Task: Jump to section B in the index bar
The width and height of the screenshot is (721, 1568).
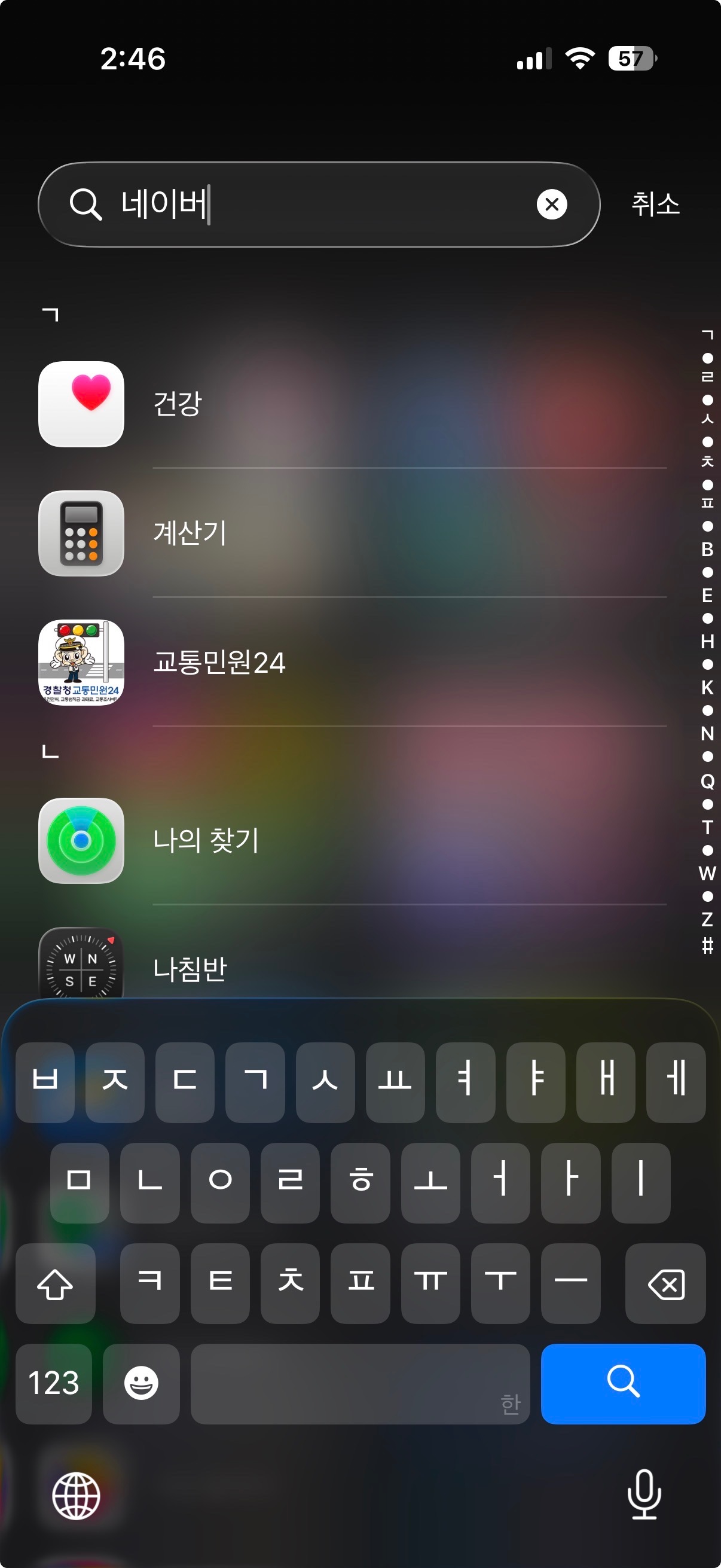Action: [707, 550]
